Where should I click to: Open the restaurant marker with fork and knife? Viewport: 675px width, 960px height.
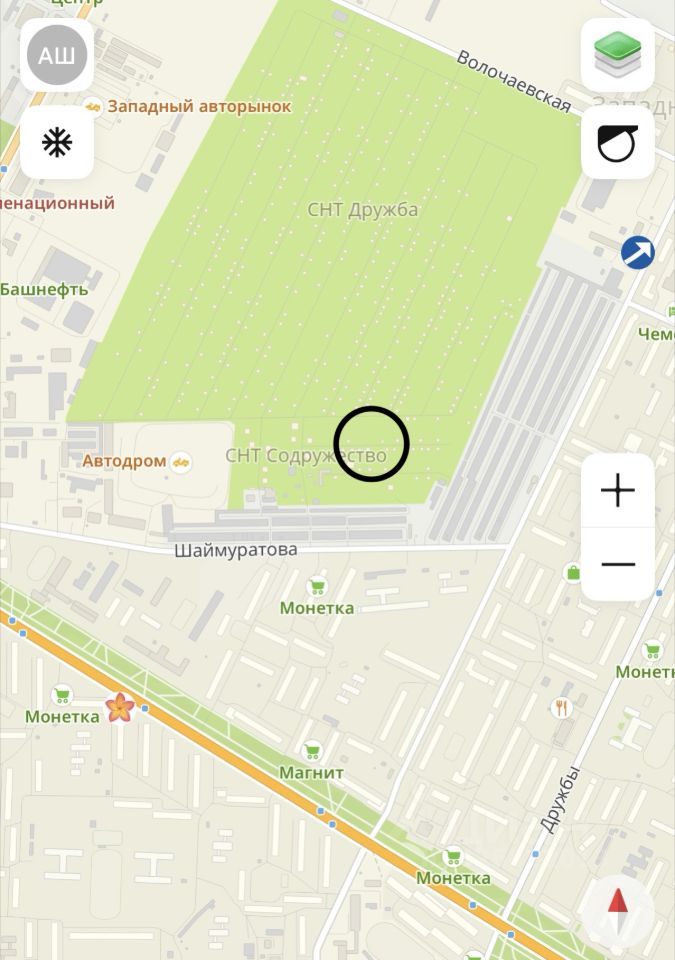point(562,707)
